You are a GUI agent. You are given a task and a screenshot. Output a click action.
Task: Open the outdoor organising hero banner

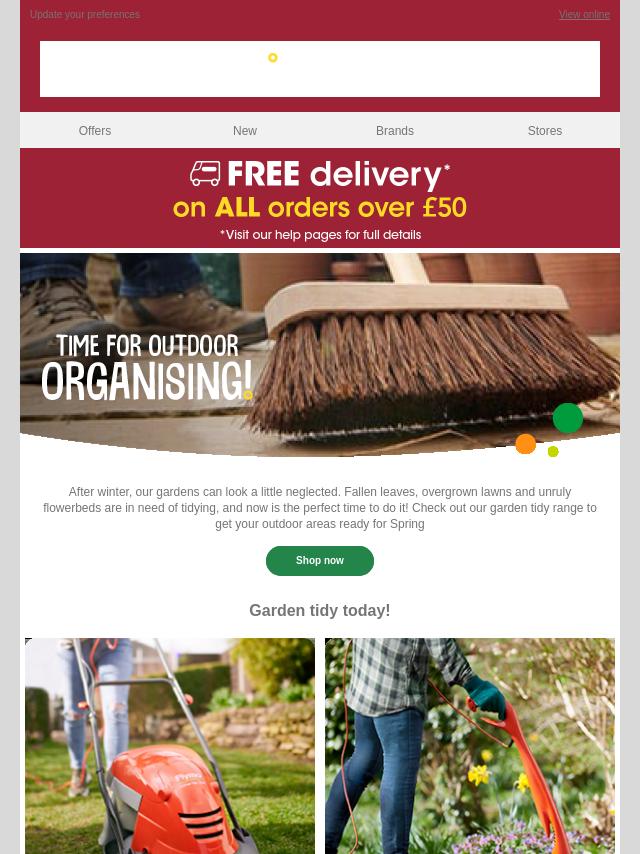[320, 355]
